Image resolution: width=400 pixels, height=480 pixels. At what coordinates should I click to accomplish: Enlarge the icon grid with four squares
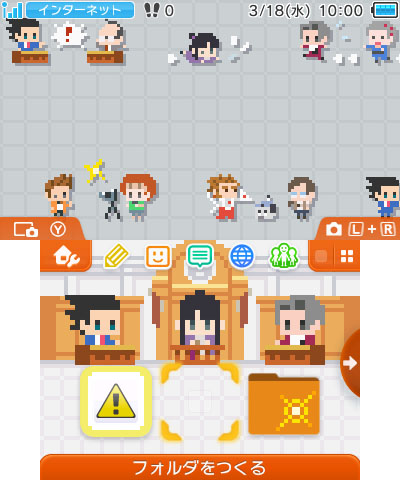coord(347,256)
